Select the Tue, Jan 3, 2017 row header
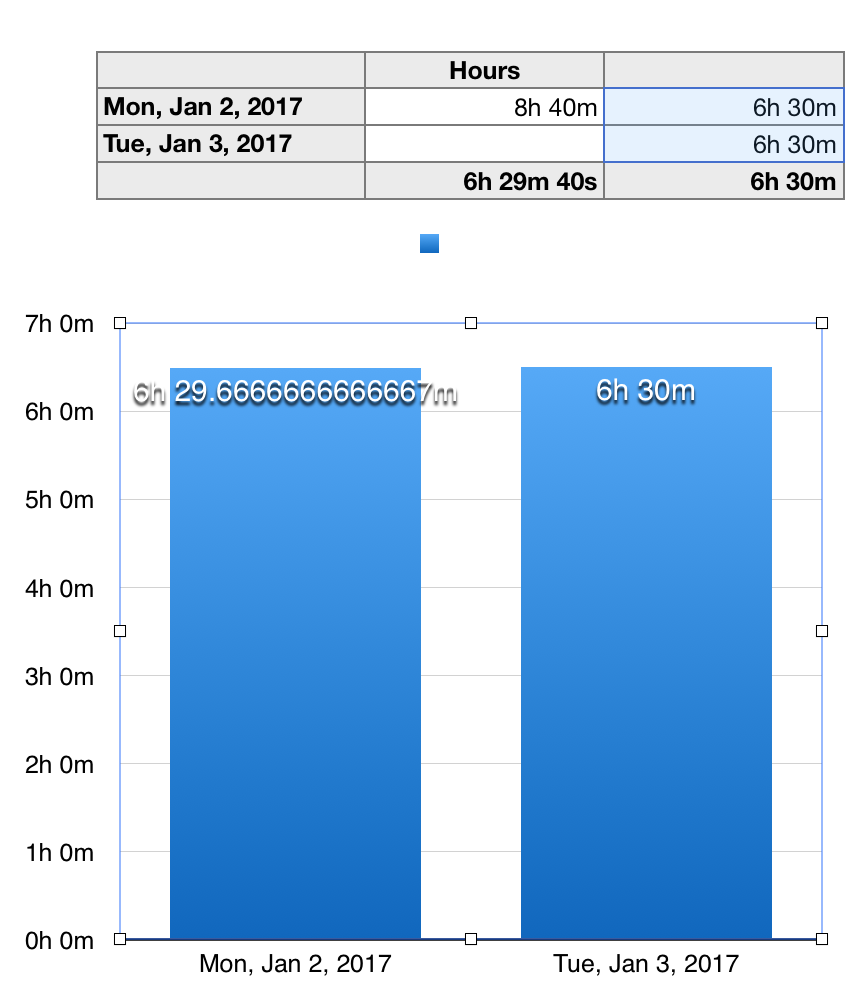The width and height of the screenshot is (858, 1000). click(x=231, y=144)
